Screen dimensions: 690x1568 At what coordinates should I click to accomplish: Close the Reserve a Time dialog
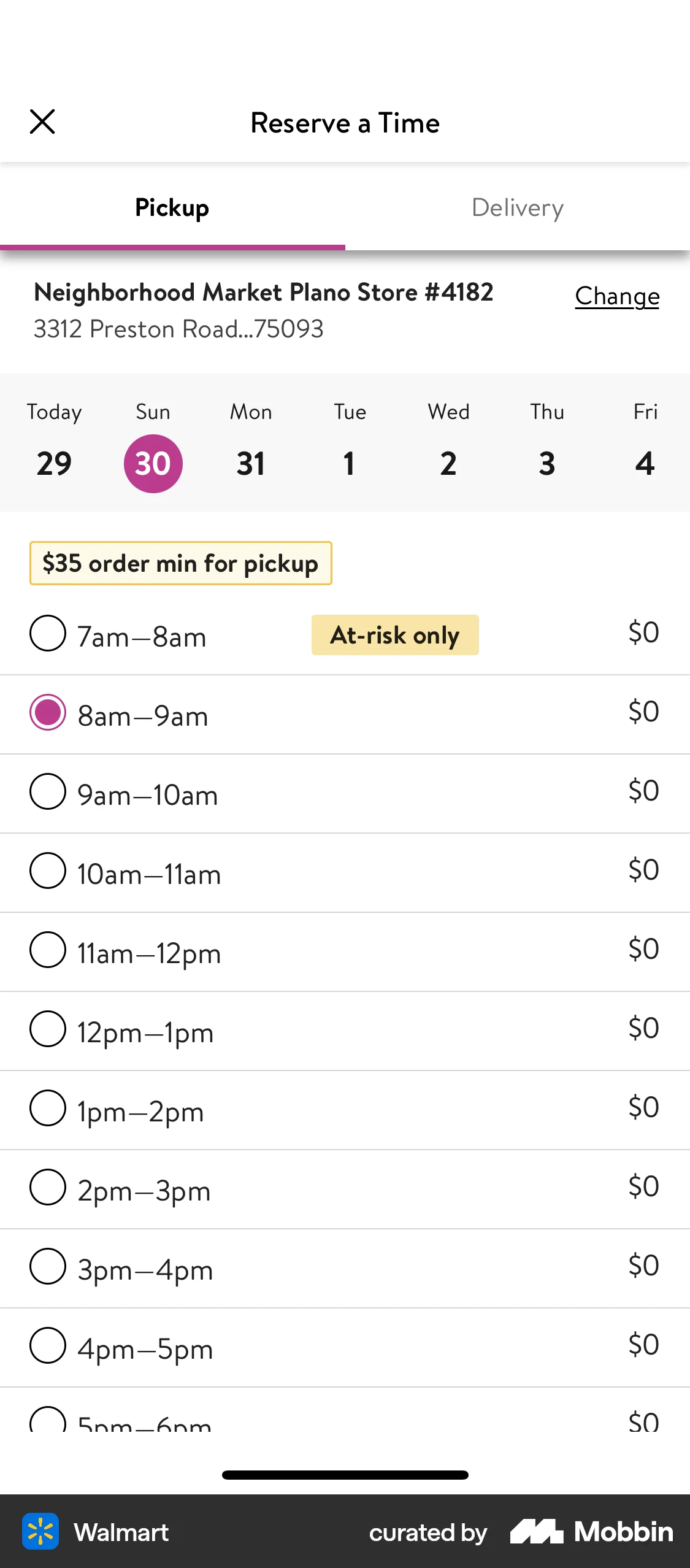coord(42,121)
